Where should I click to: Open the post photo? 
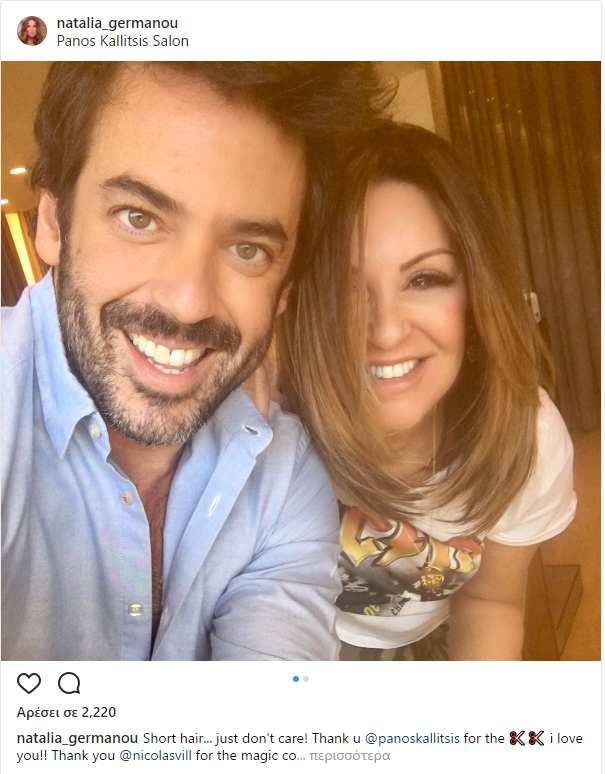pos(302,360)
